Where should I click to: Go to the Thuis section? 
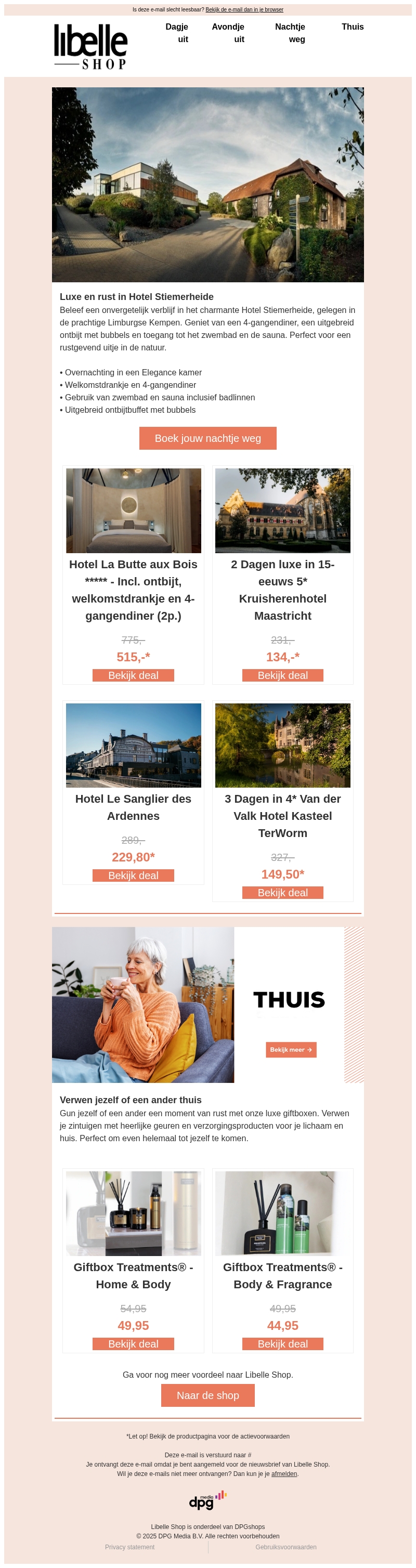click(x=352, y=27)
